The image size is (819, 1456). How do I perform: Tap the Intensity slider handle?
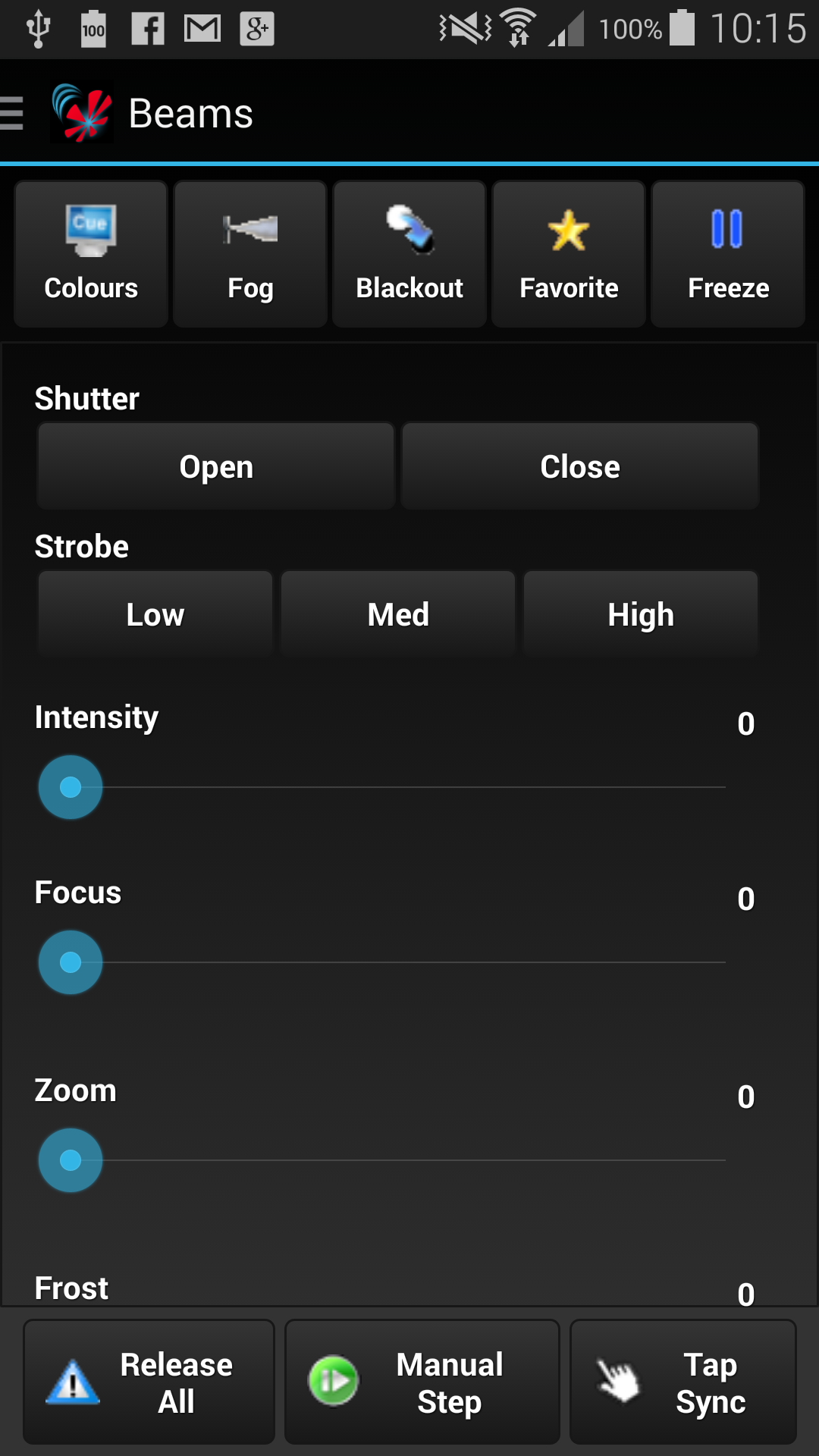(x=71, y=787)
